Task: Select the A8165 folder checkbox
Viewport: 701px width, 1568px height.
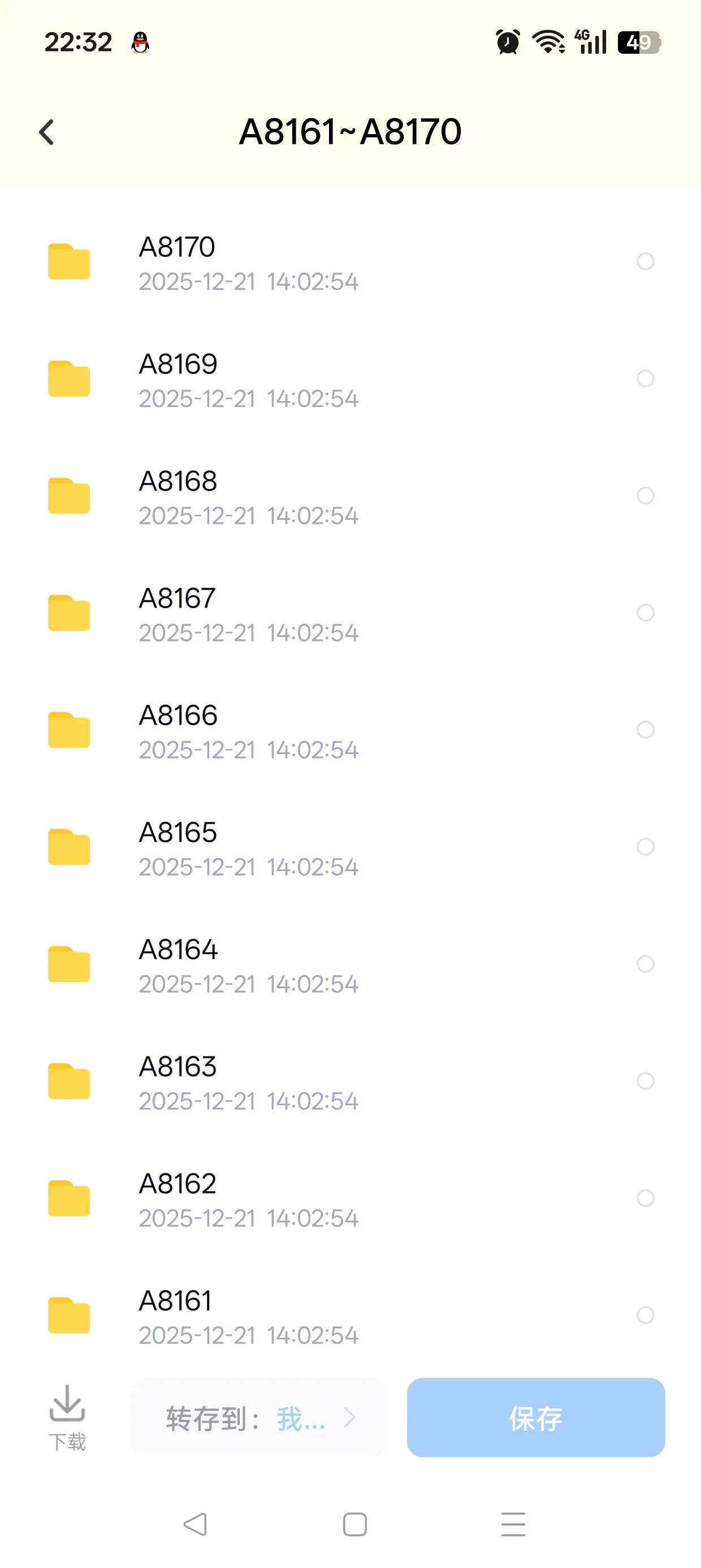Action: pos(645,847)
